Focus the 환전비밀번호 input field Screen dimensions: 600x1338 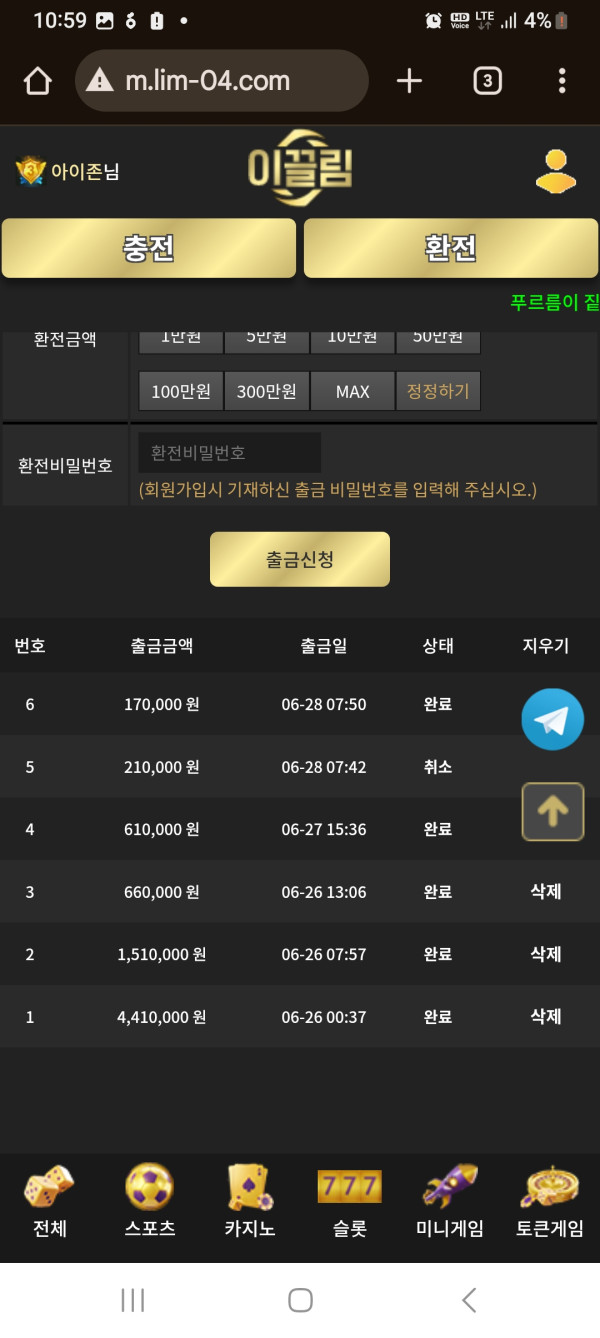tap(230, 453)
